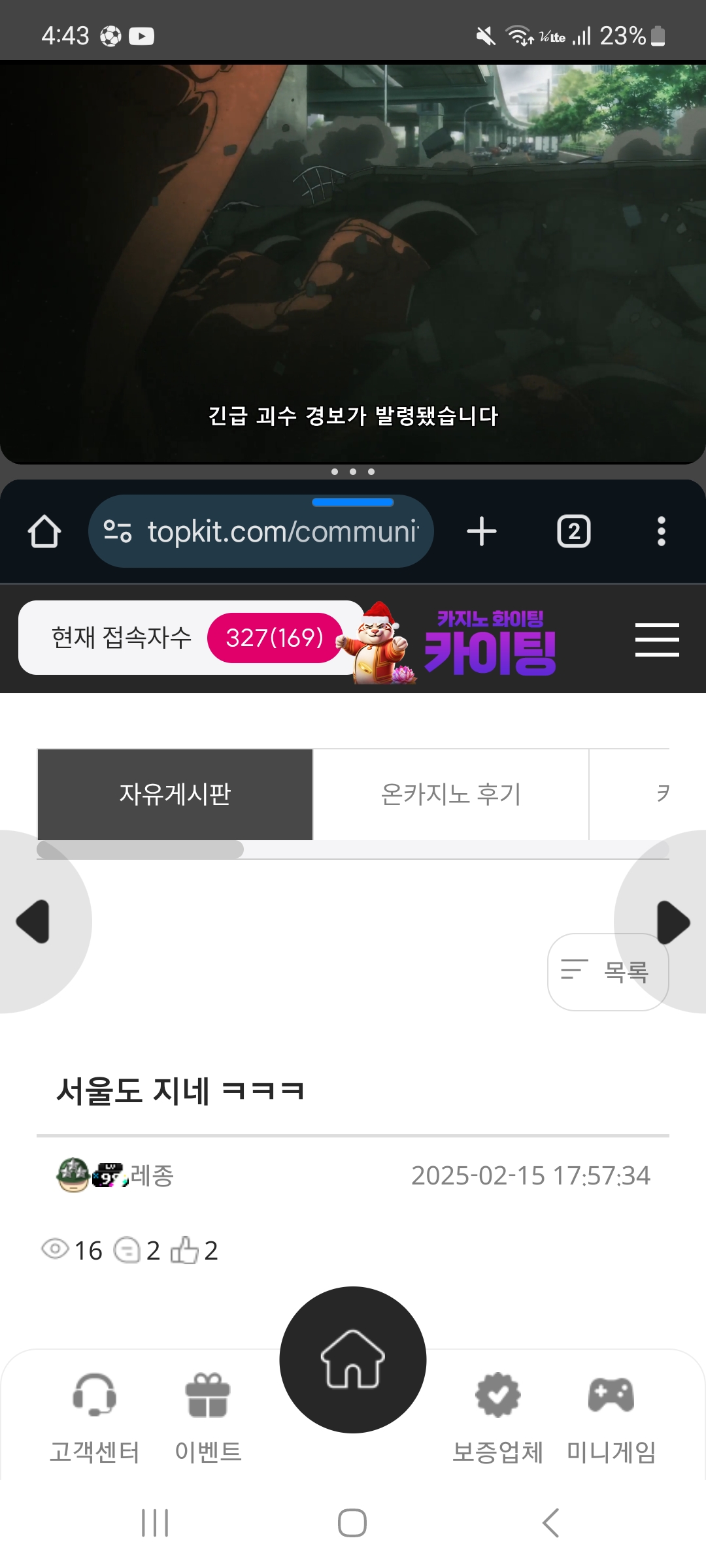Tap the floating site home button
Image resolution: width=706 pixels, height=1568 pixels.
(x=353, y=1360)
